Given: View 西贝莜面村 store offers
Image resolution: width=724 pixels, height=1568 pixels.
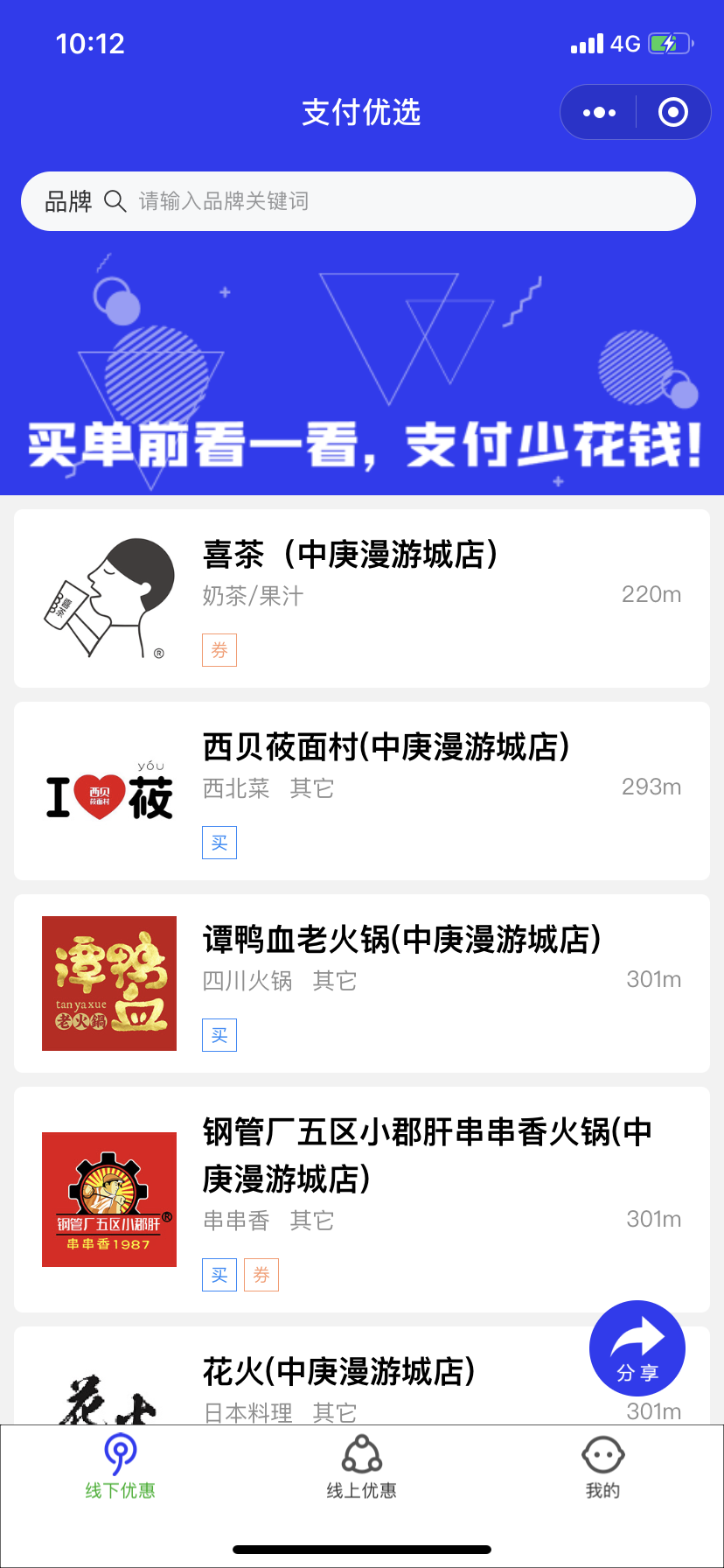Looking at the screenshot, I should pos(362,791).
